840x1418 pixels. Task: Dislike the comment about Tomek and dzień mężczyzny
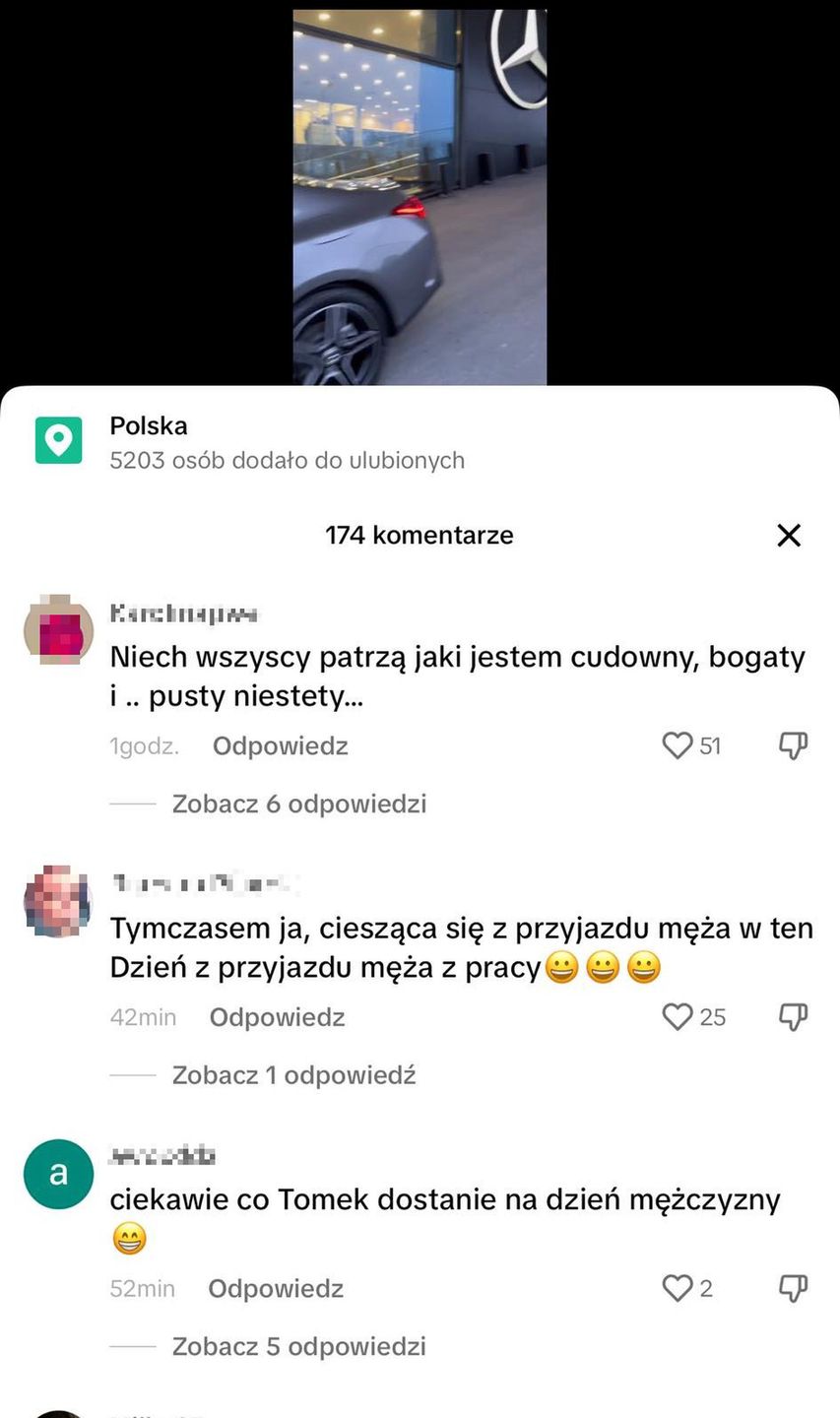pyautogui.click(x=793, y=1288)
